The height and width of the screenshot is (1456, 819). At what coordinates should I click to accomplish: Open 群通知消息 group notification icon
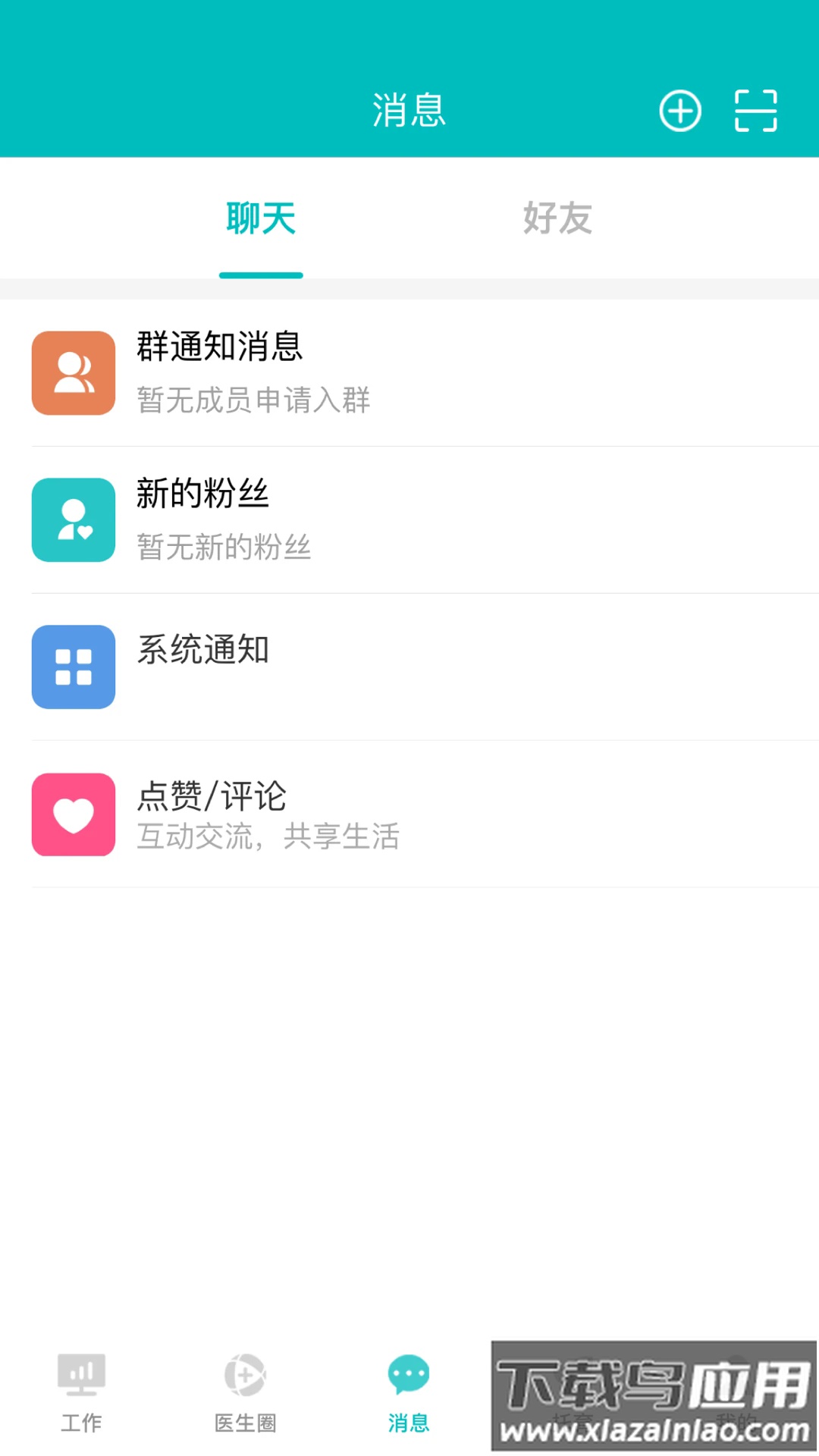73,373
